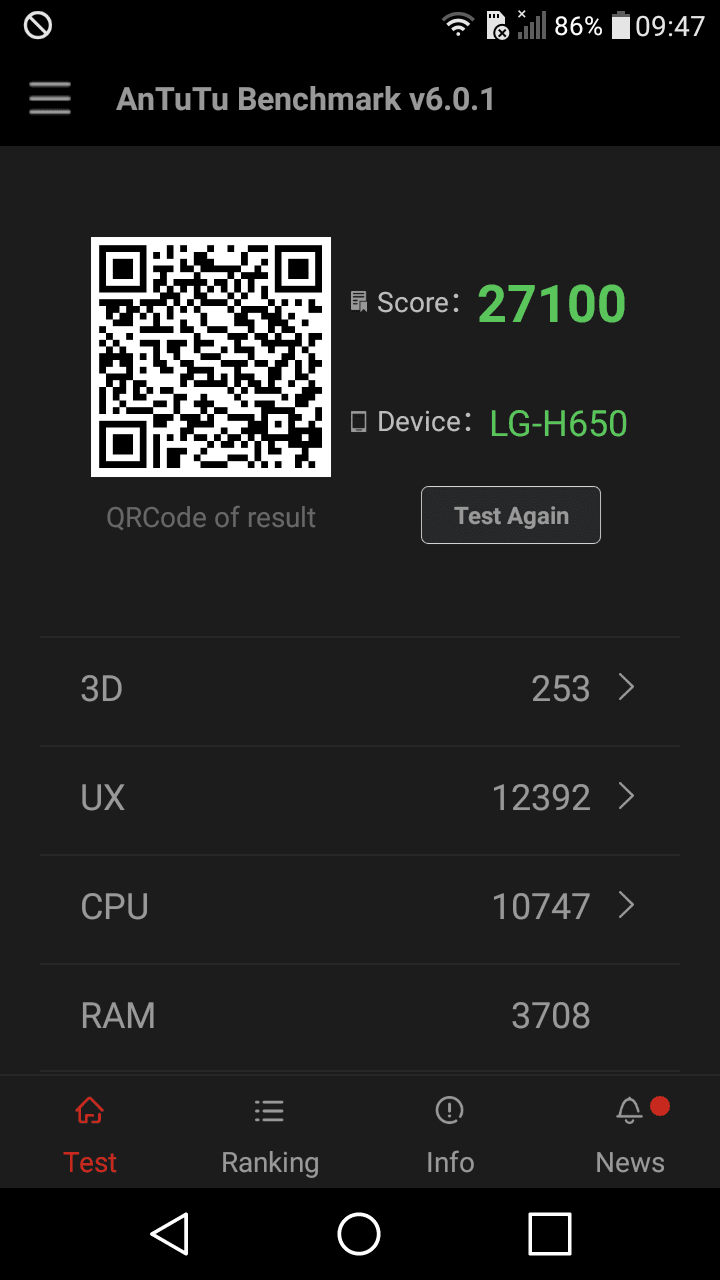Tap the Test Again button
The image size is (720, 1280).
point(511,515)
